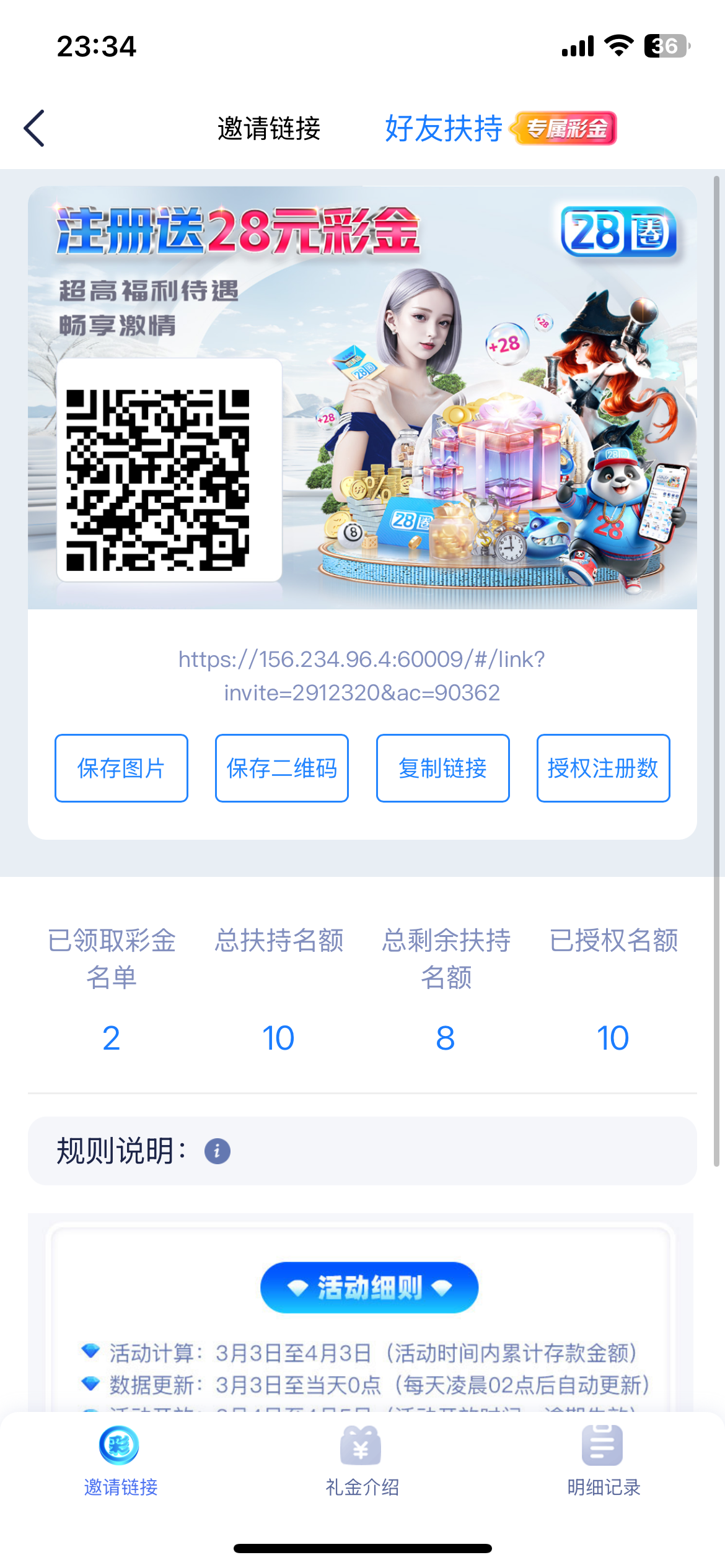Tap the 保存二维码 button
725x1568 pixels.
(x=282, y=768)
